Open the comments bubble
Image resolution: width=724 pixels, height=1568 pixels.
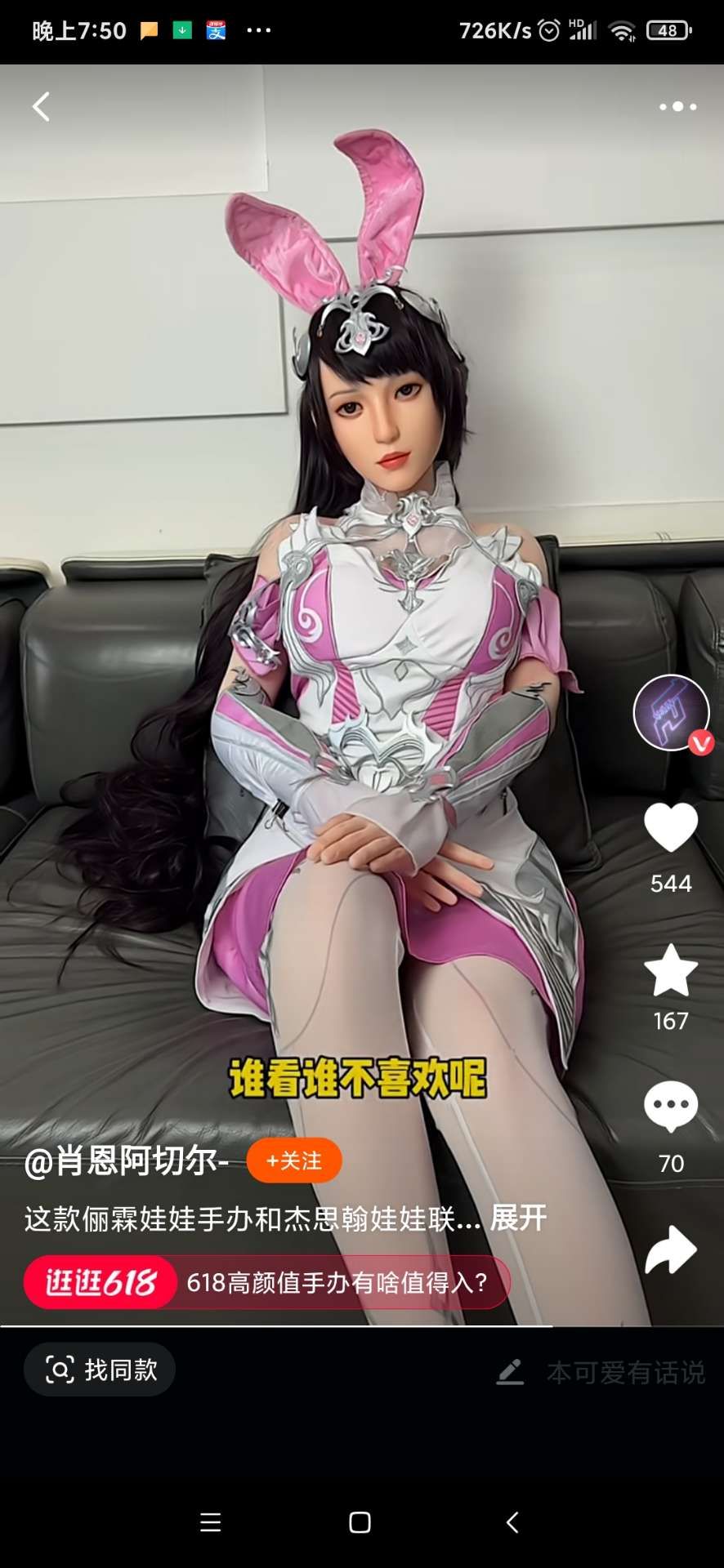click(671, 1107)
